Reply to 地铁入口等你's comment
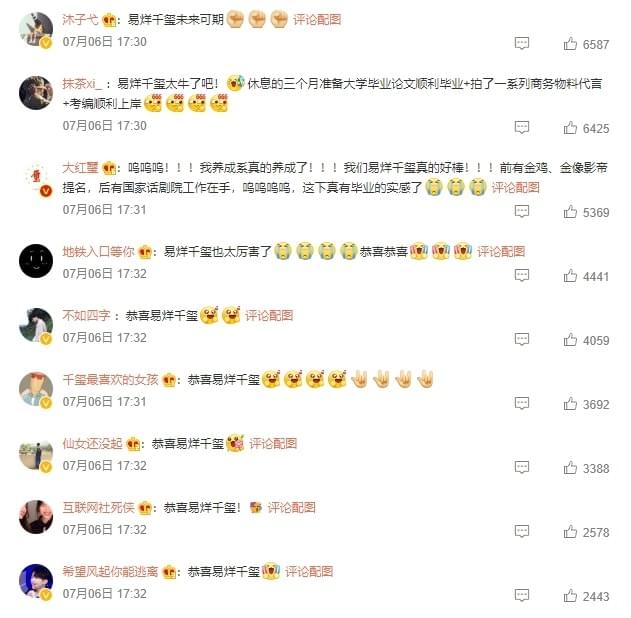Image resolution: width=631 pixels, height=618 pixels. [x=521, y=276]
